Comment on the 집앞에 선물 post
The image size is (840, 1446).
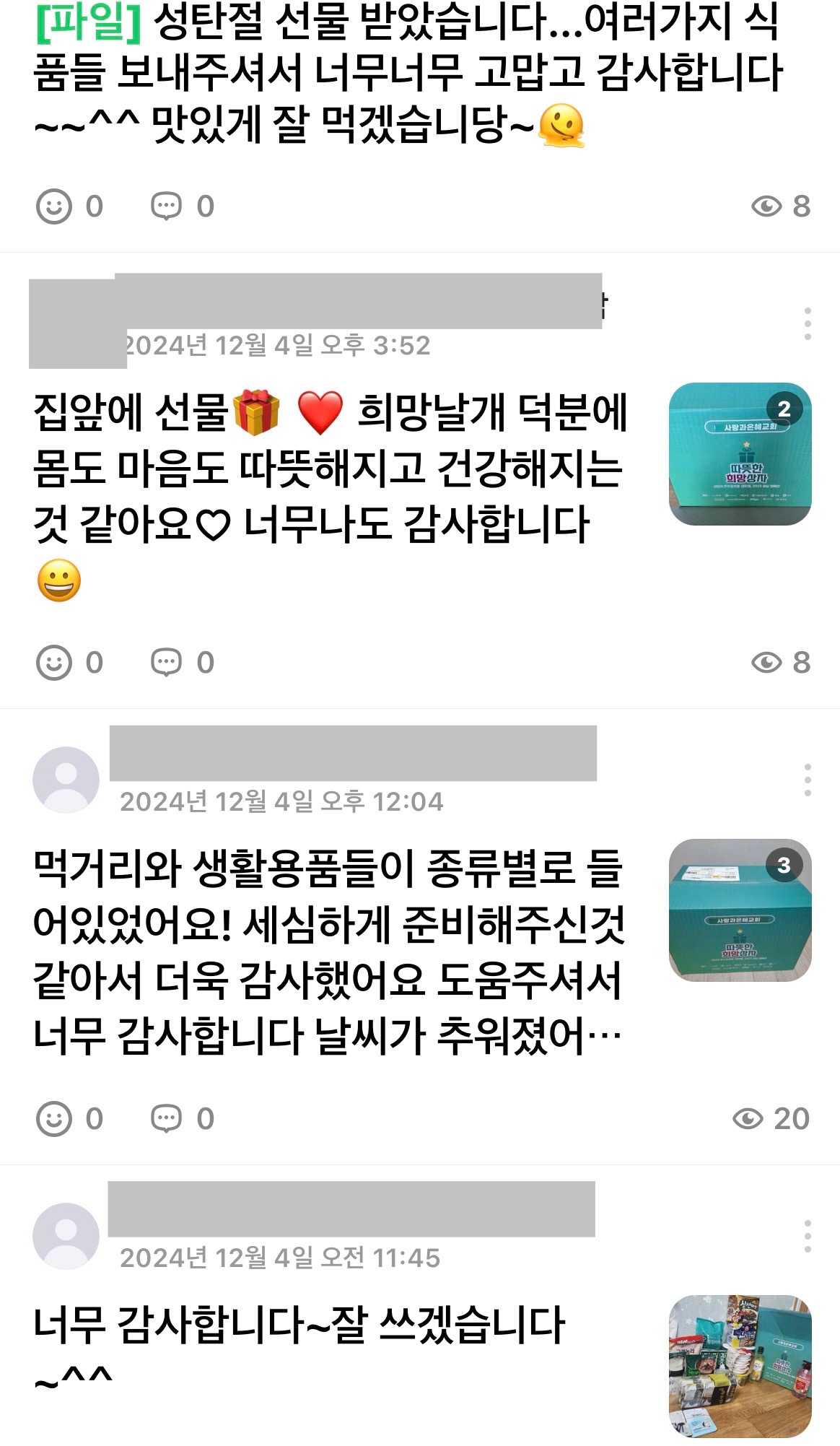point(167,663)
